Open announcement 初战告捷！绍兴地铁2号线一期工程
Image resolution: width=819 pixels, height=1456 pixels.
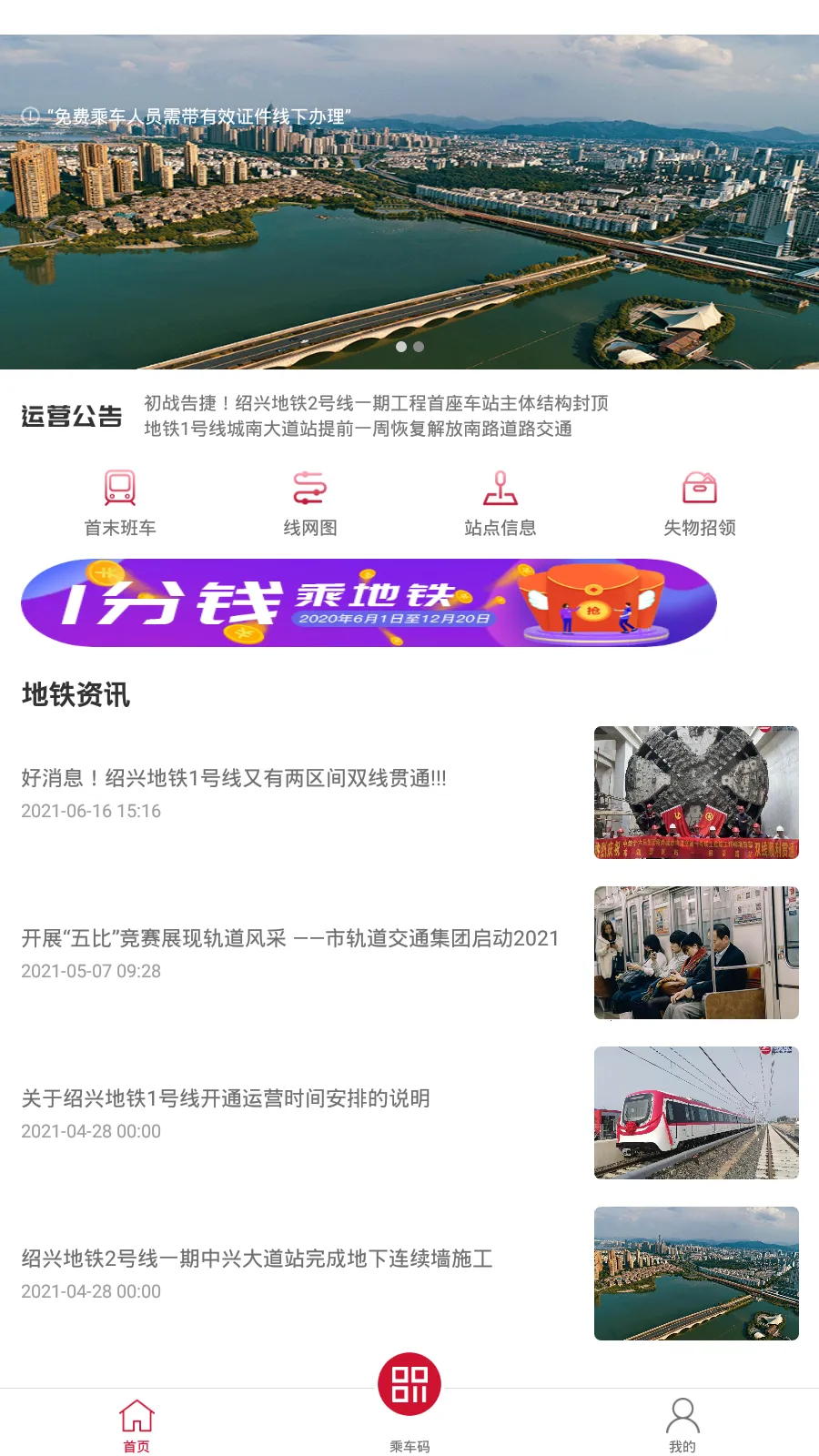point(376,403)
